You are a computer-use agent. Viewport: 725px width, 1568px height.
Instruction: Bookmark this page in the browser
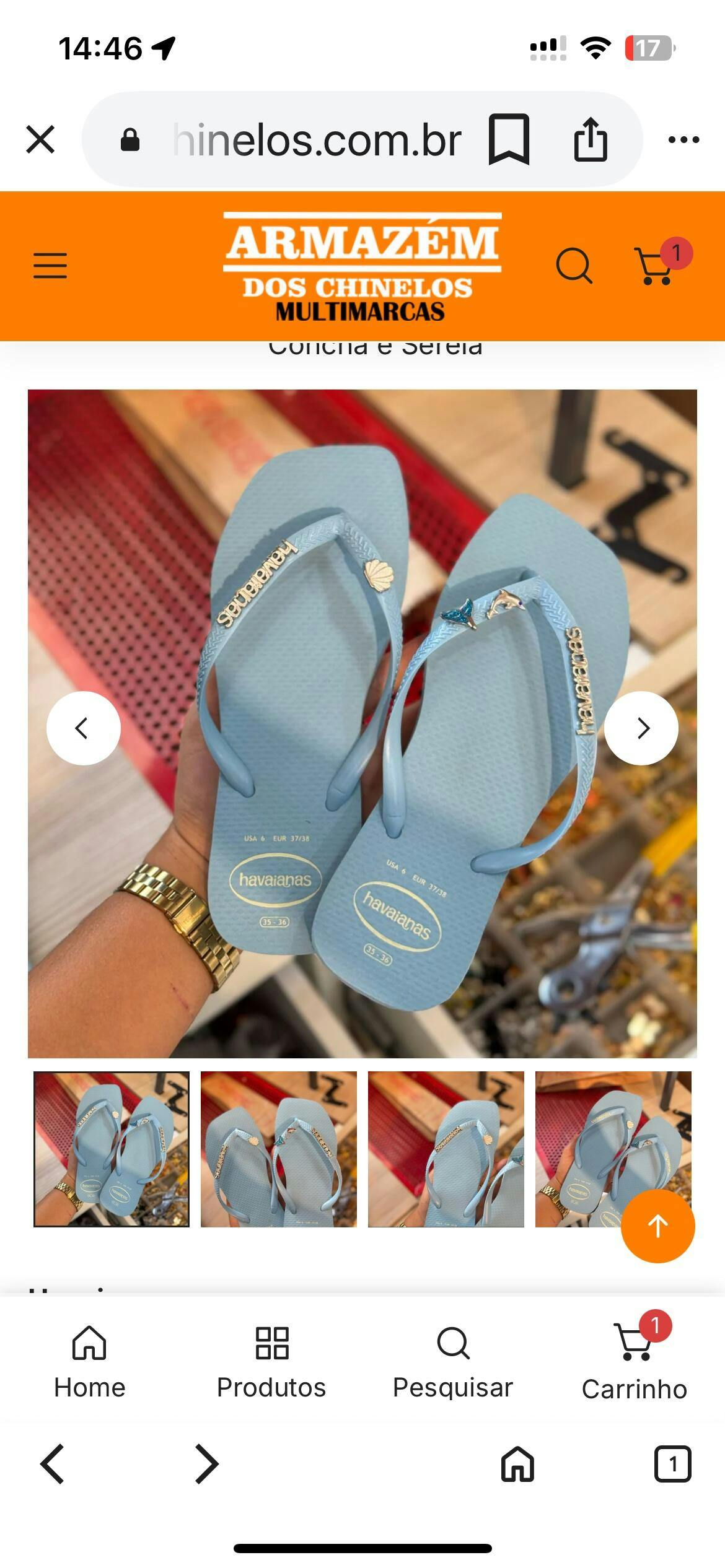pos(509,139)
